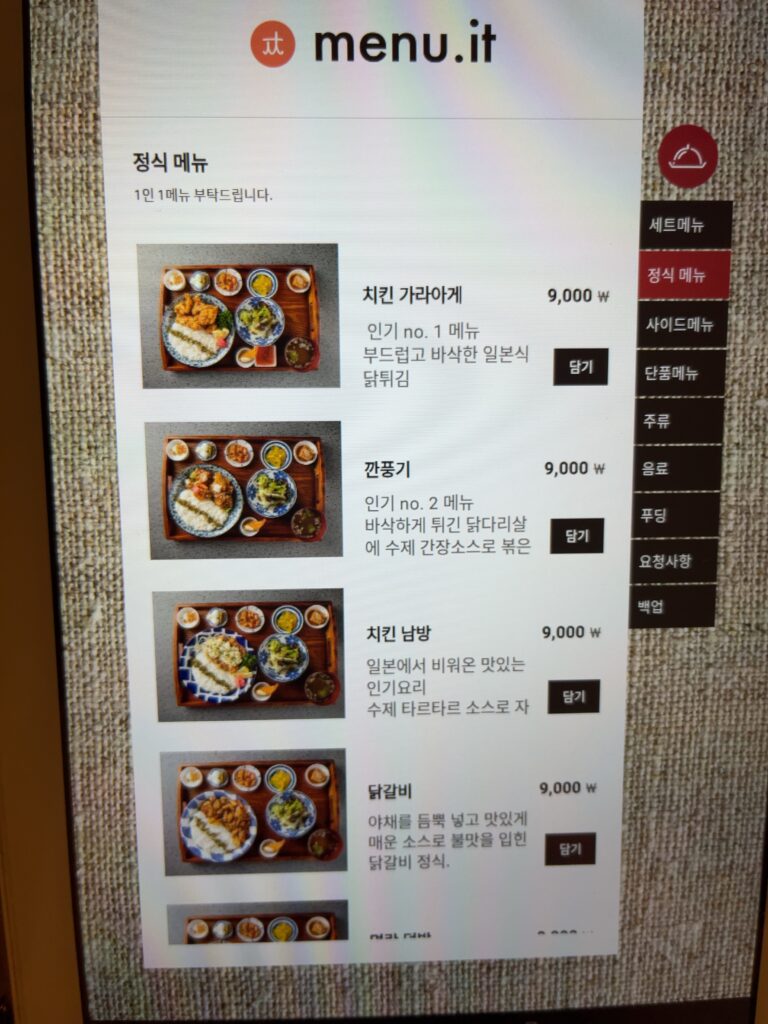The height and width of the screenshot is (1024, 768).
Task: Add 깐풍기 to the order
Action: 577,536
